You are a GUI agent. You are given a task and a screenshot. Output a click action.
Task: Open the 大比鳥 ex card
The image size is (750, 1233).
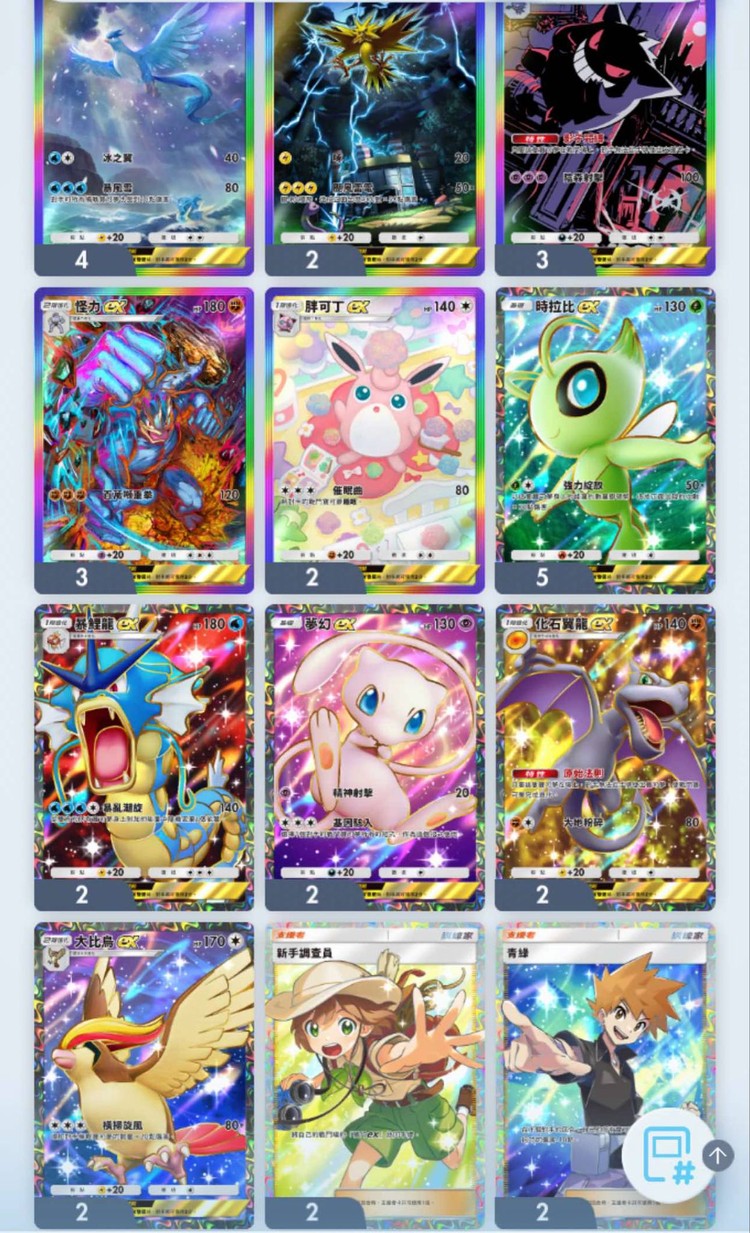[x=144, y=1060]
